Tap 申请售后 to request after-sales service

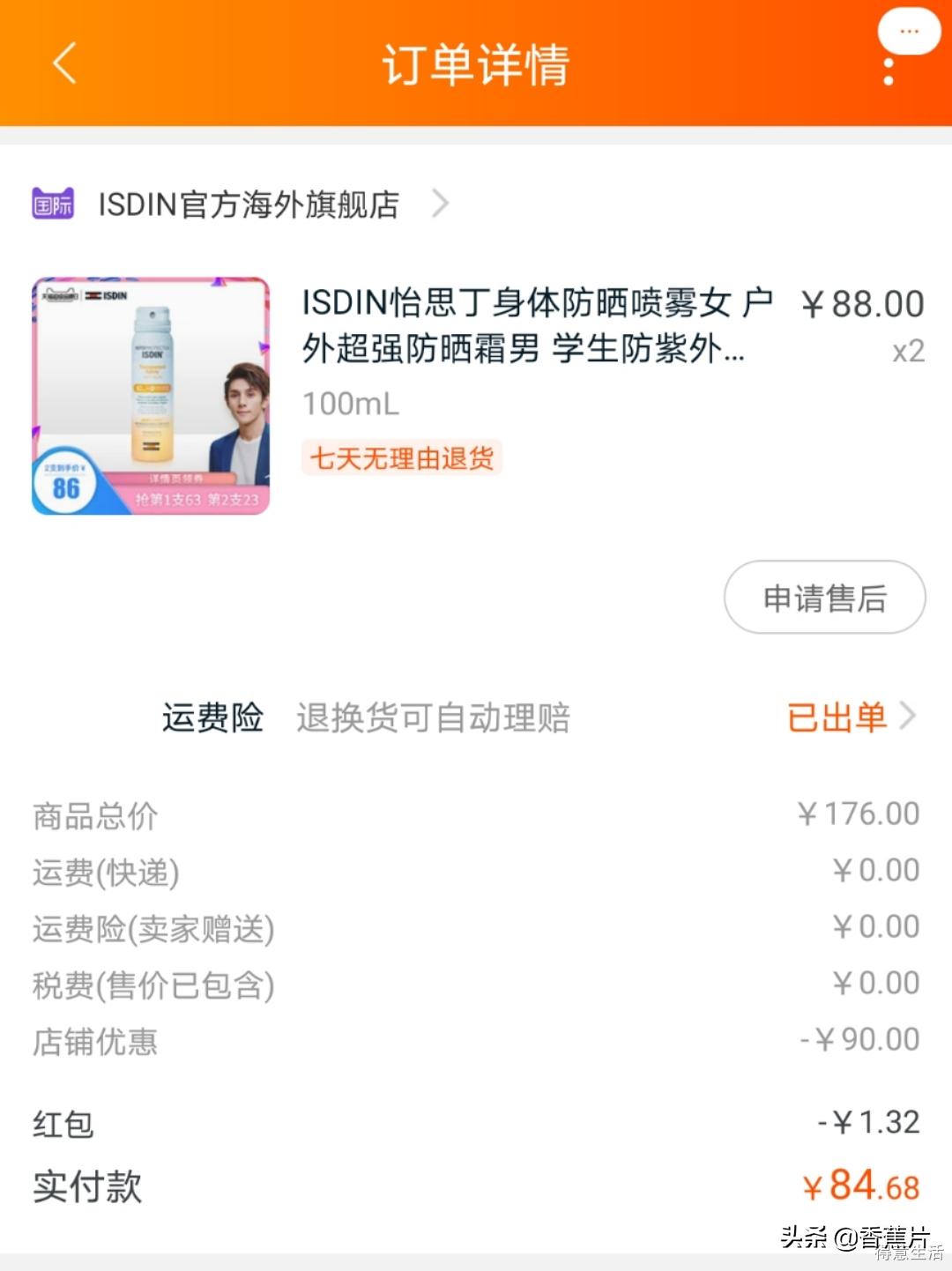click(824, 598)
